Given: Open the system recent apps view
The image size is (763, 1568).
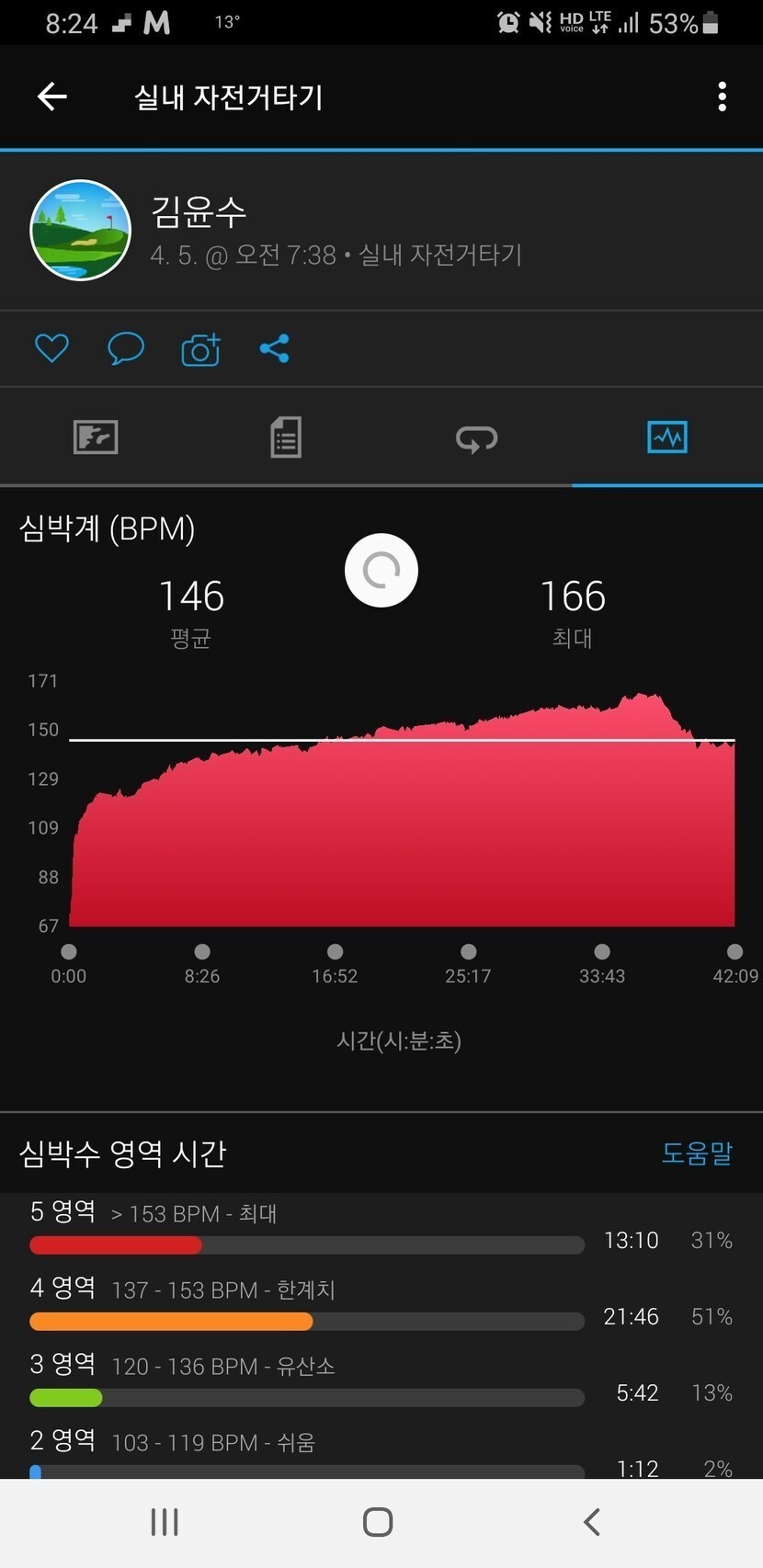Looking at the screenshot, I should [165, 1522].
